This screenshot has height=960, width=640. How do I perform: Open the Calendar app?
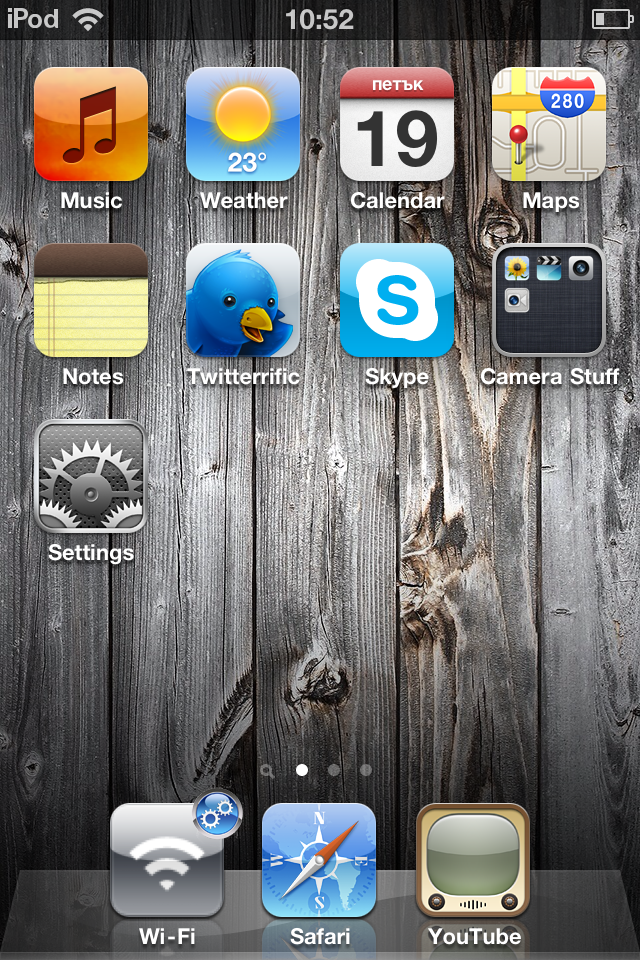click(x=396, y=124)
